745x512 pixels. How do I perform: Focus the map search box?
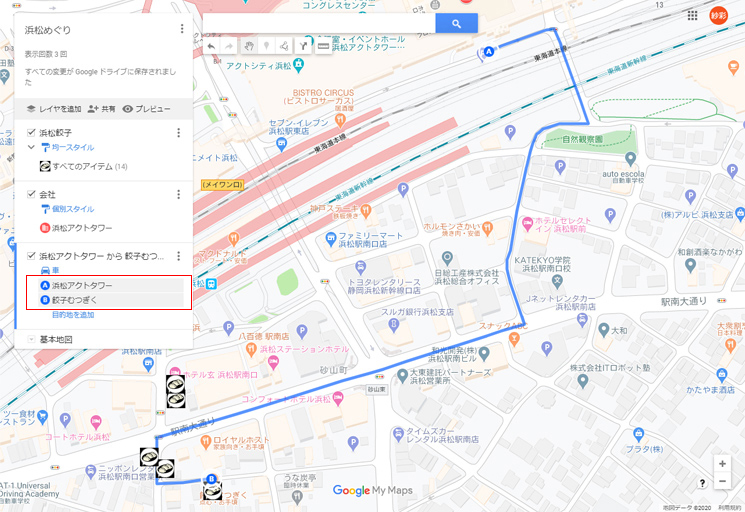click(x=318, y=23)
